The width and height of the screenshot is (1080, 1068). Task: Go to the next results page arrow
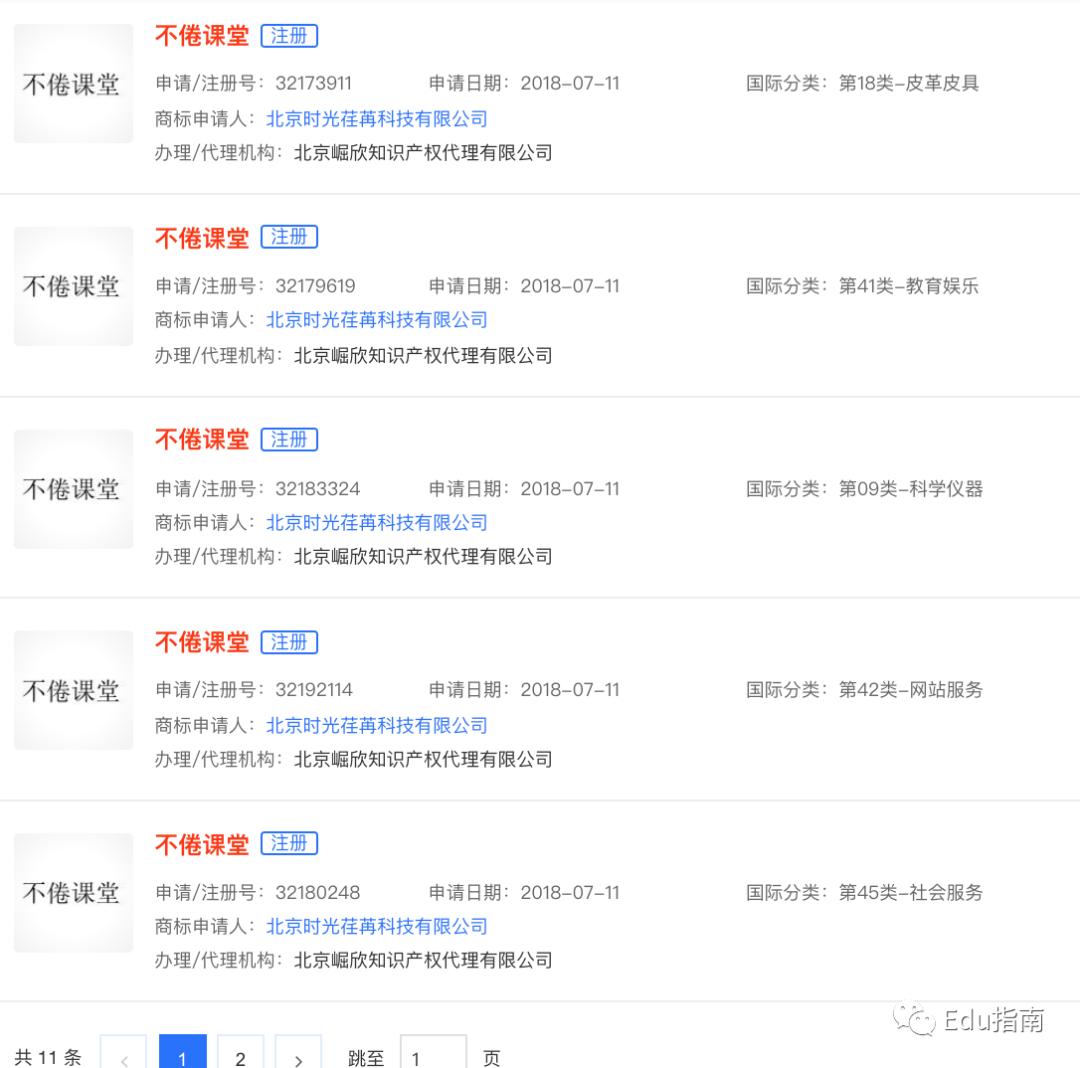pyautogui.click(x=298, y=1056)
